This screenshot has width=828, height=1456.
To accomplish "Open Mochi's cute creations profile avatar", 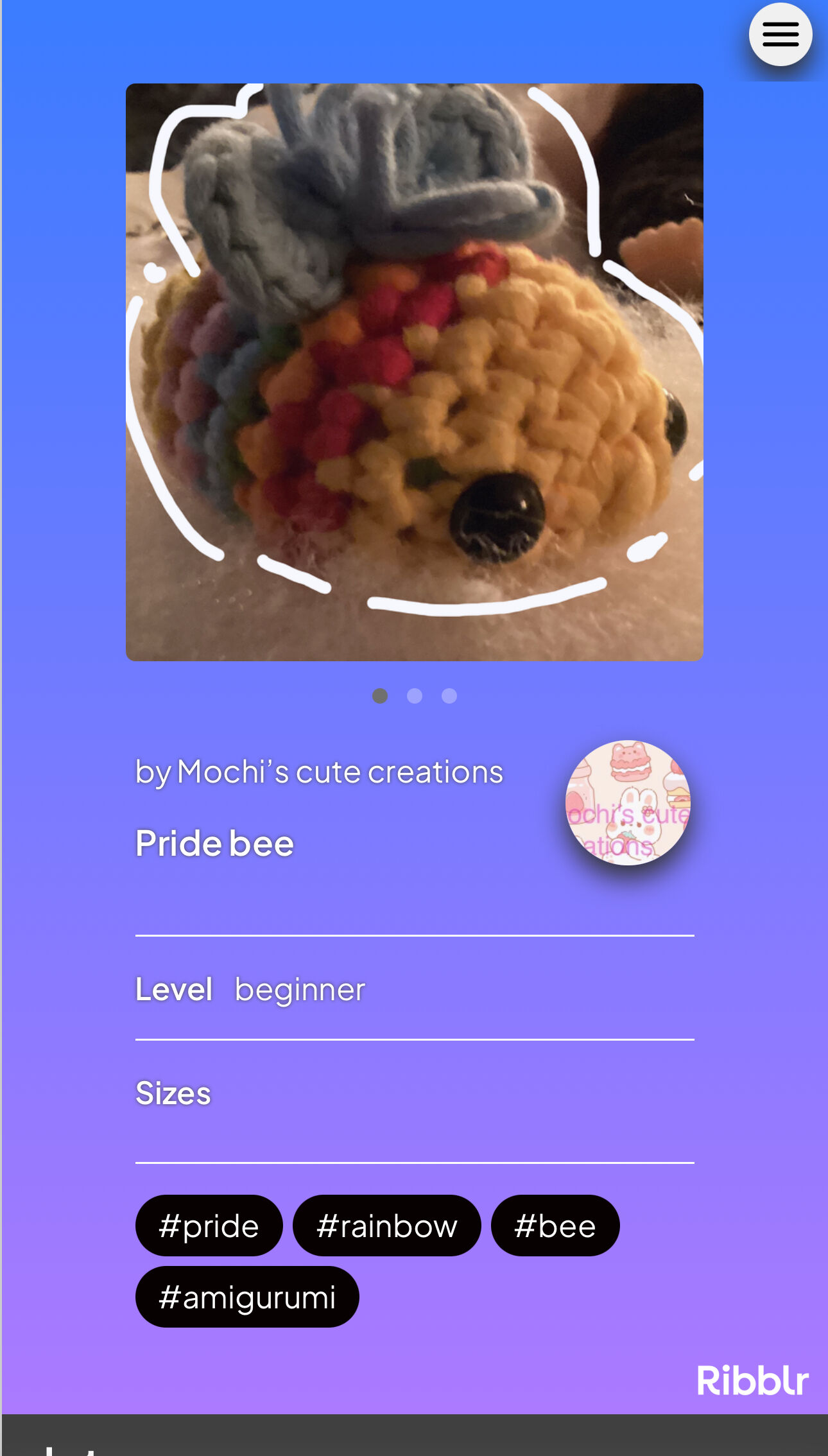I will point(628,803).
